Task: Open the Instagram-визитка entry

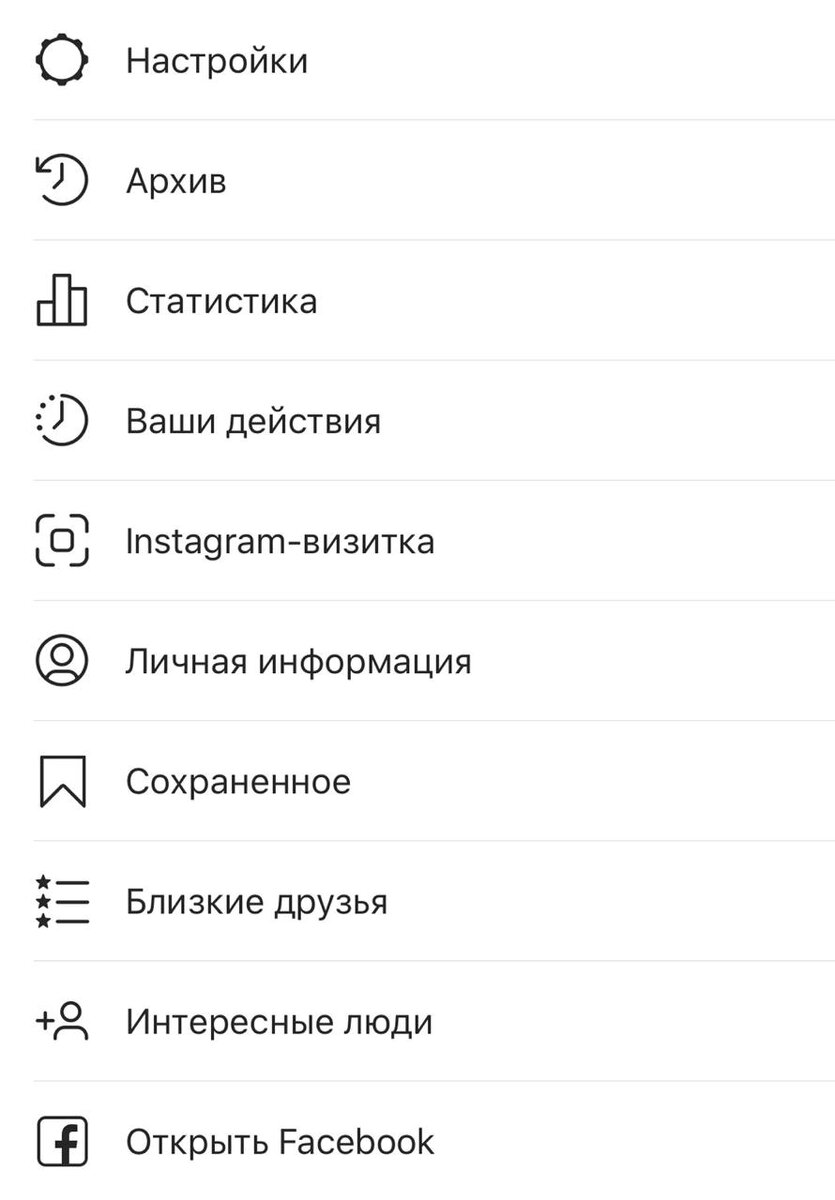Action: (x=280, y=541)
